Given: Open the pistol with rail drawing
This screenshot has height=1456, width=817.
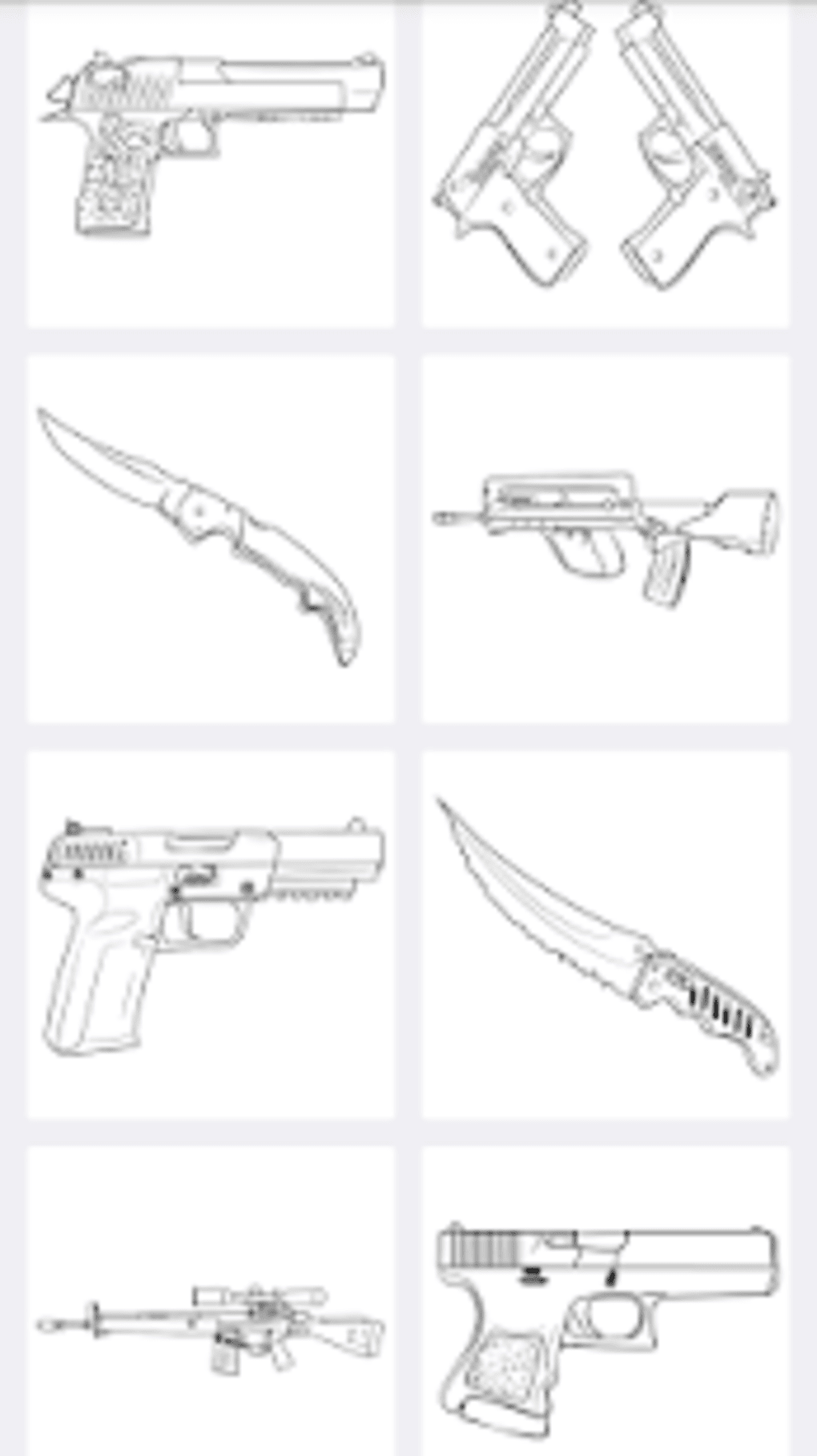Looking at the screenshot, I should pos(211,934).
